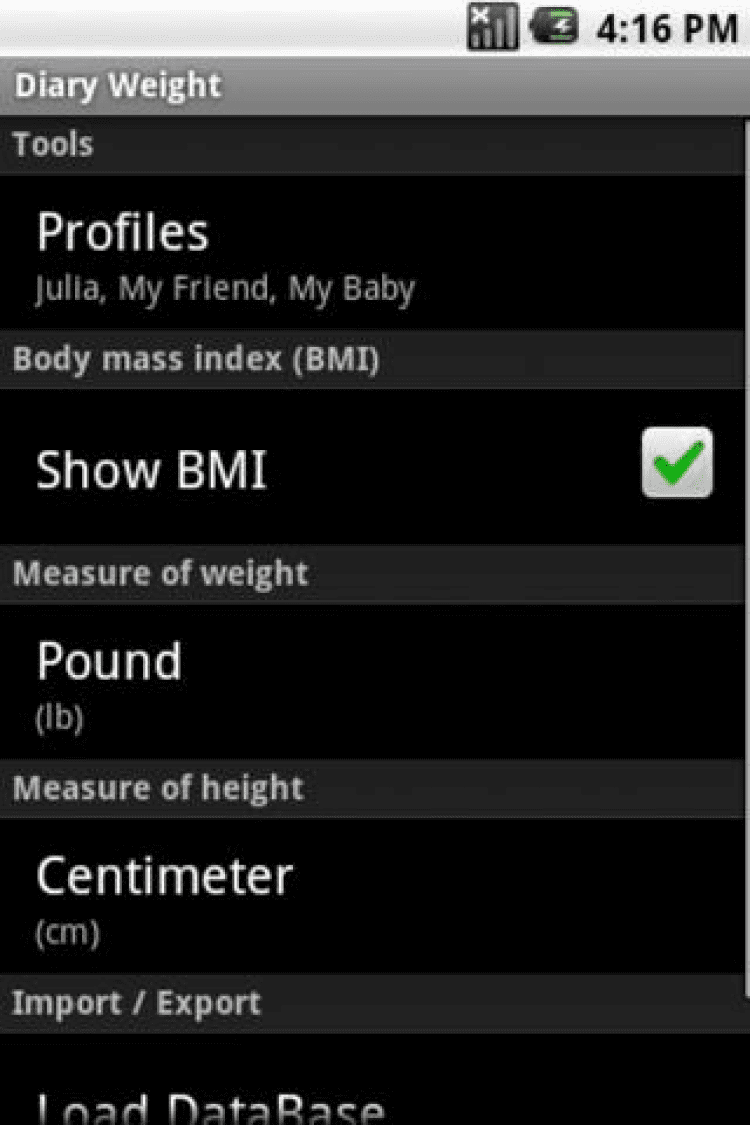The height and width of the screenshot is (1125, 750).
Task: Uncheck the Show BMI checkbox
Action: point(677,463)
